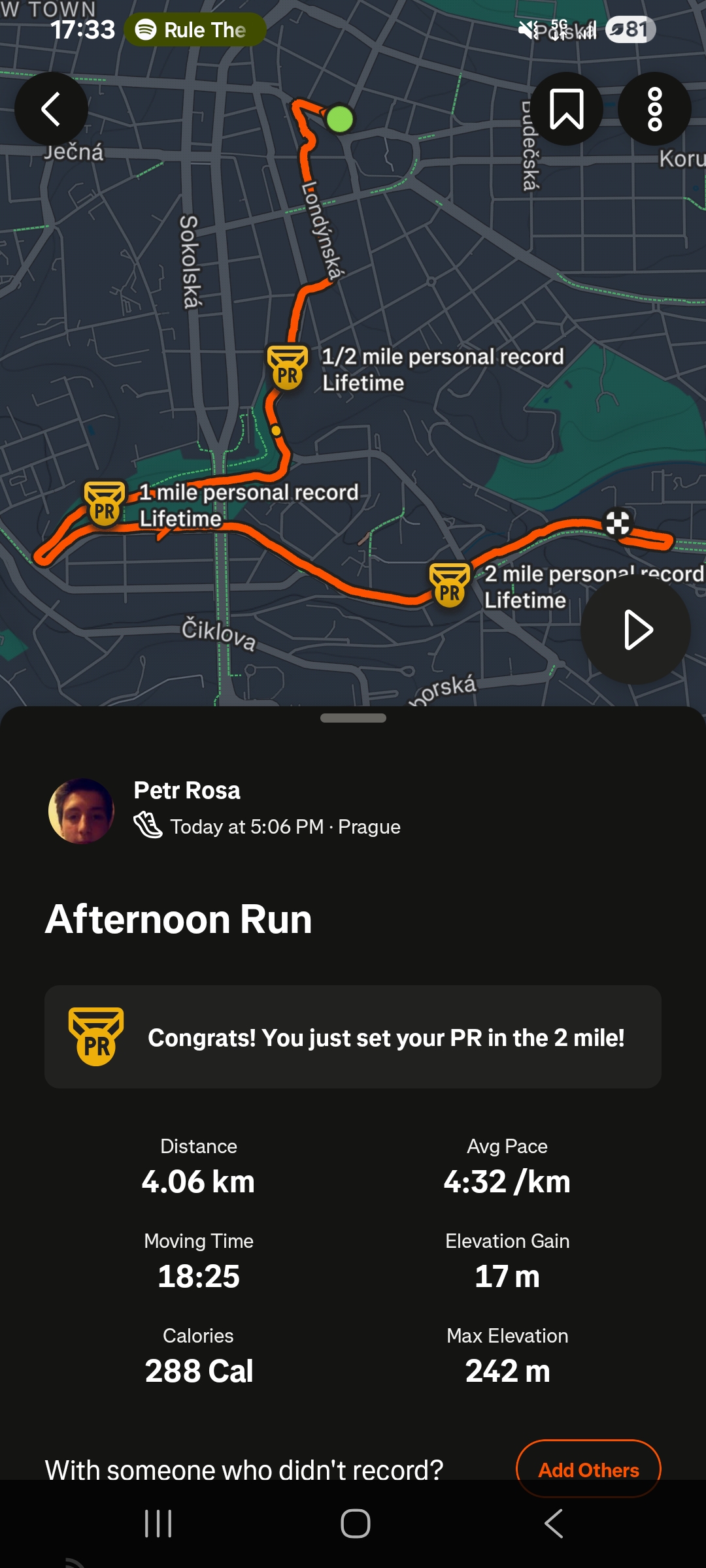Tap the 1 mile personal record marker
The image size is (706, 1568).
[105, 503]
